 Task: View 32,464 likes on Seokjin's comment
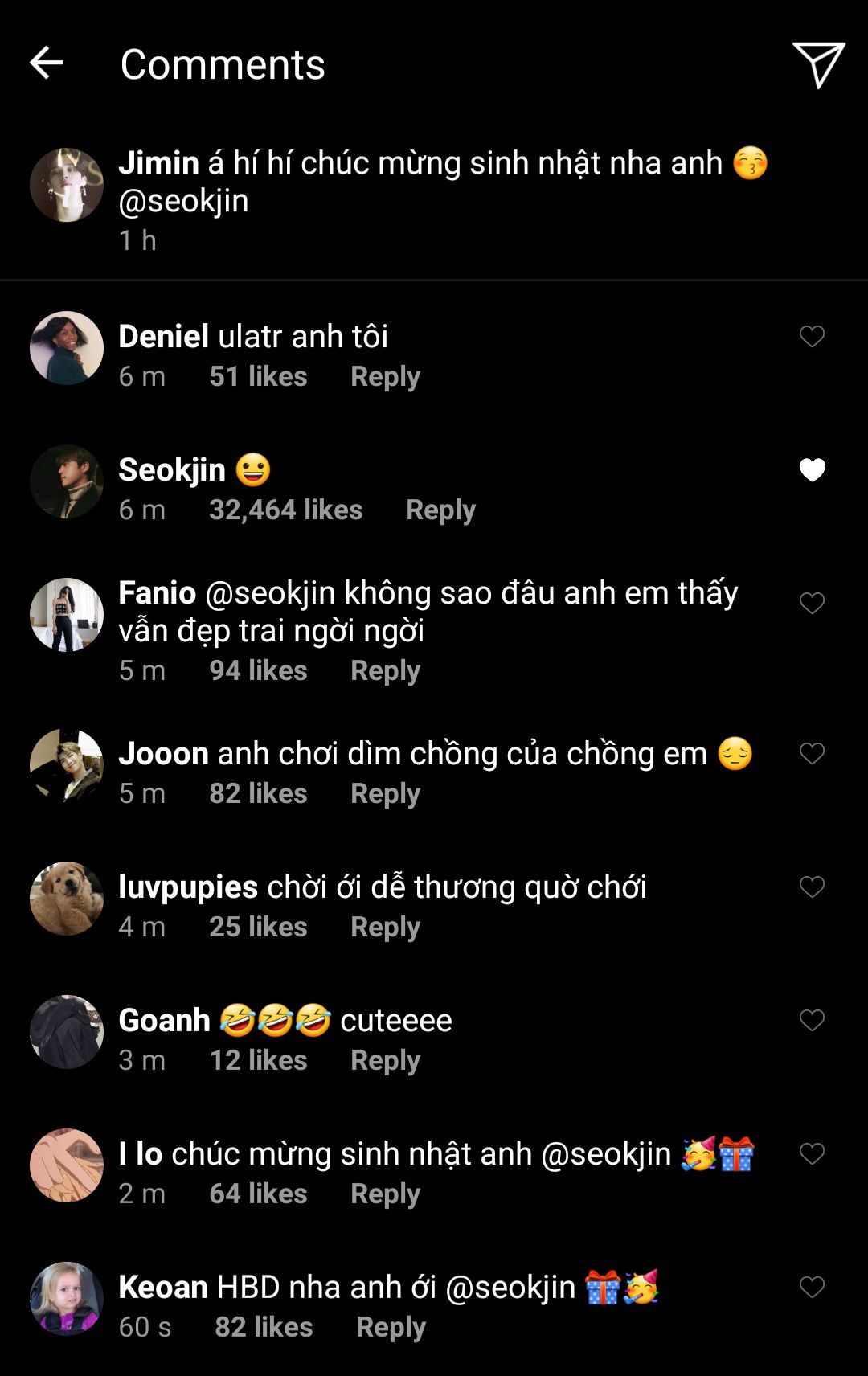point(285,510)
